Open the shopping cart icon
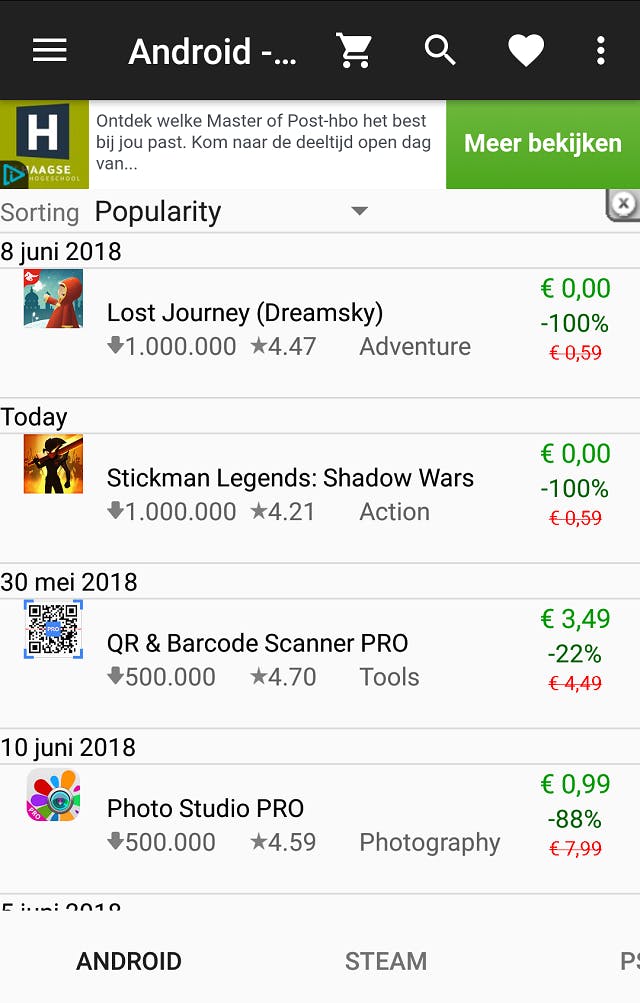Viewport: 640px width, 1003px height. (x=354, y=50)
